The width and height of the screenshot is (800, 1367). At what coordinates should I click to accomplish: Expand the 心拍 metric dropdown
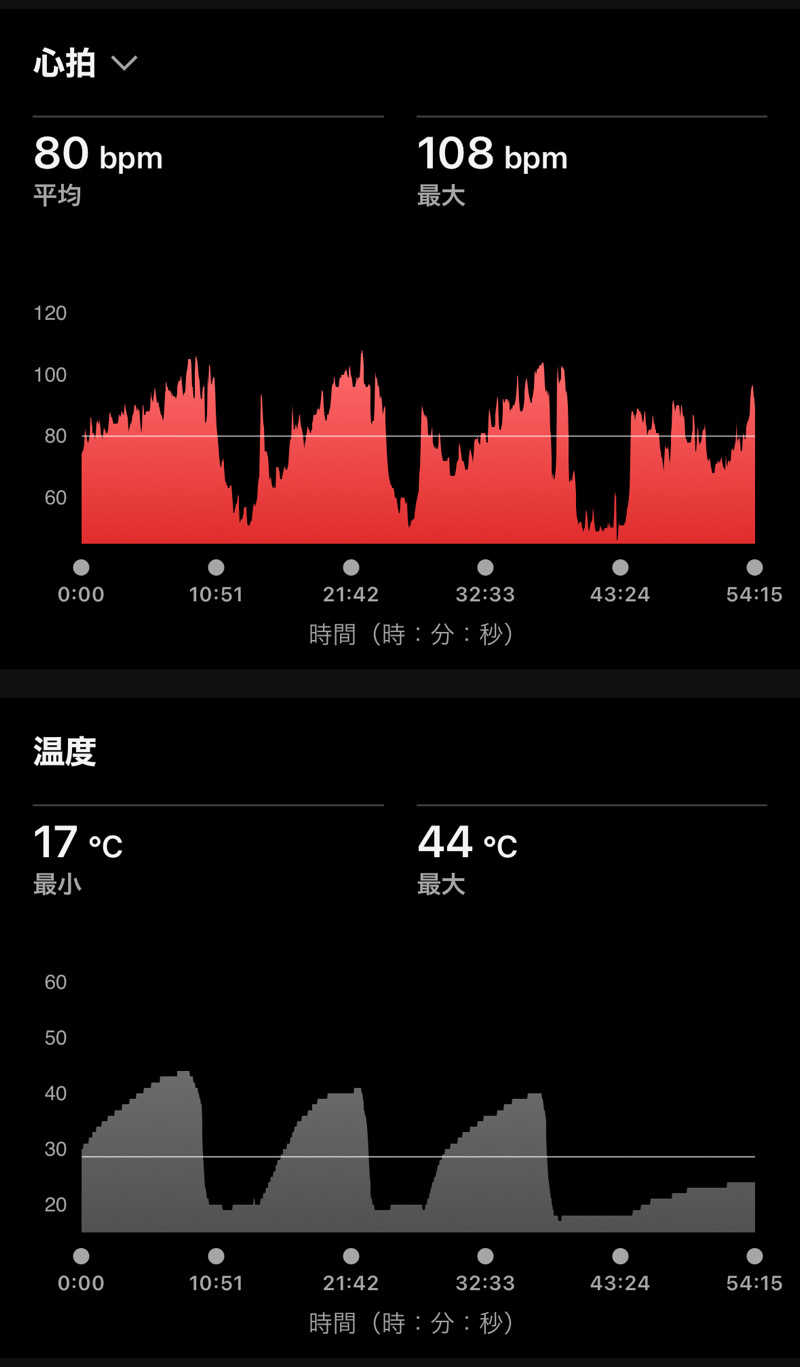point(123,64)
